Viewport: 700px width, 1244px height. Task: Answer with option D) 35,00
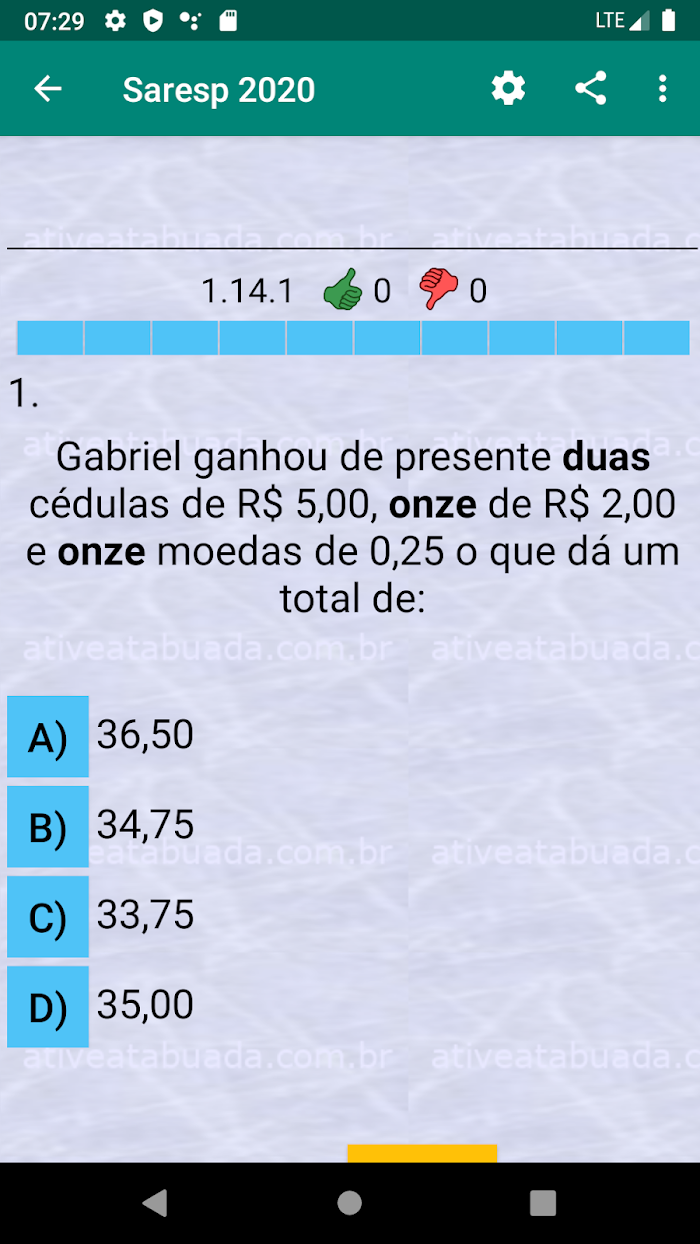48,1007
